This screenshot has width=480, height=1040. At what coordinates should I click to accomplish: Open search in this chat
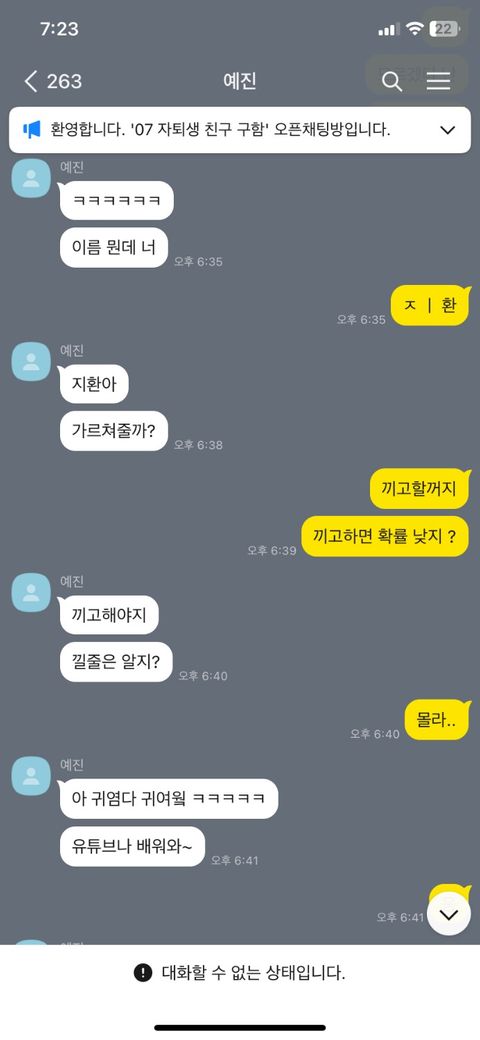click(x=392, y=82)
